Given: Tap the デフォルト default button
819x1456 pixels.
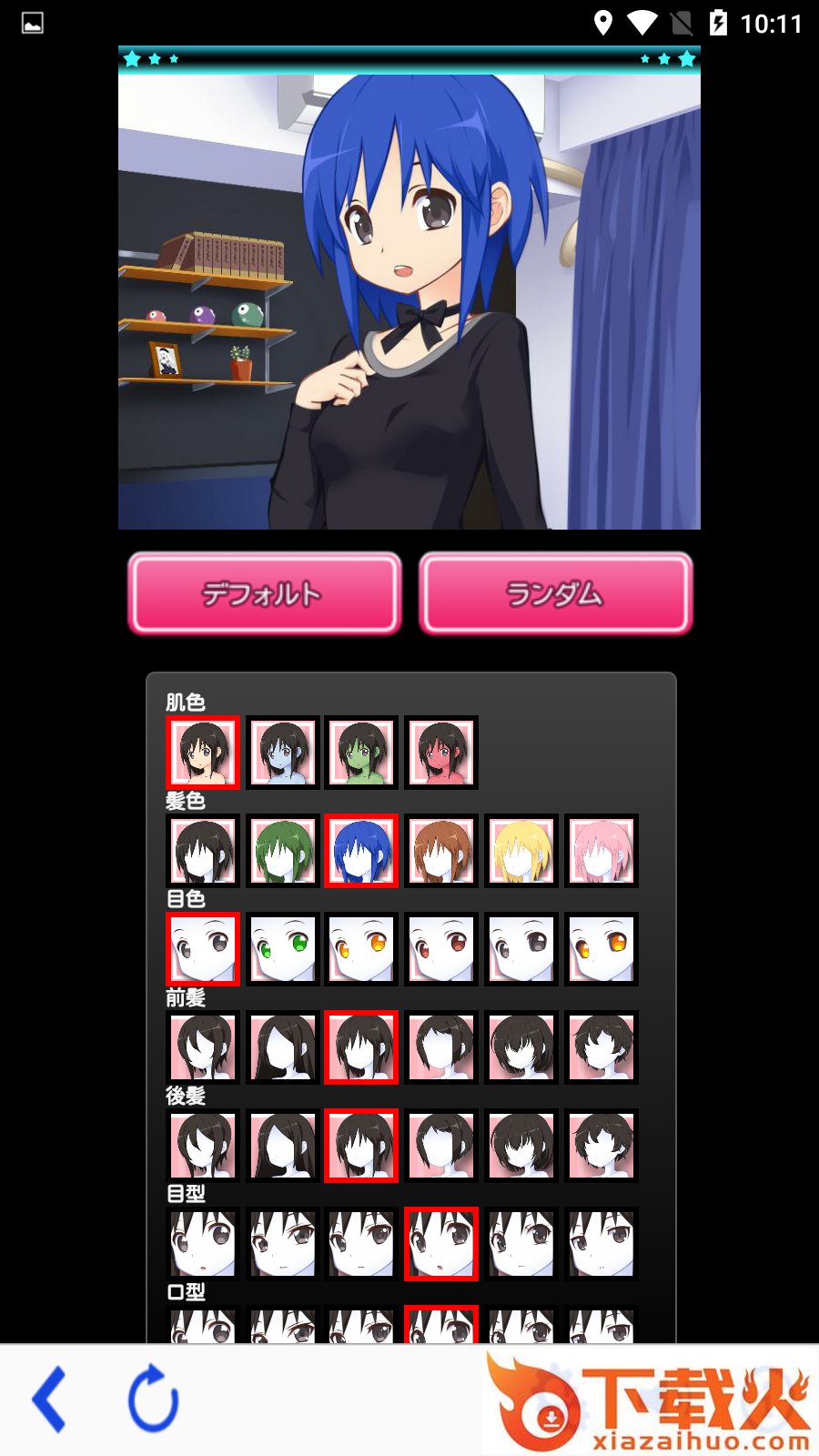Looking at the screenshot, I should tap(264, 593).
